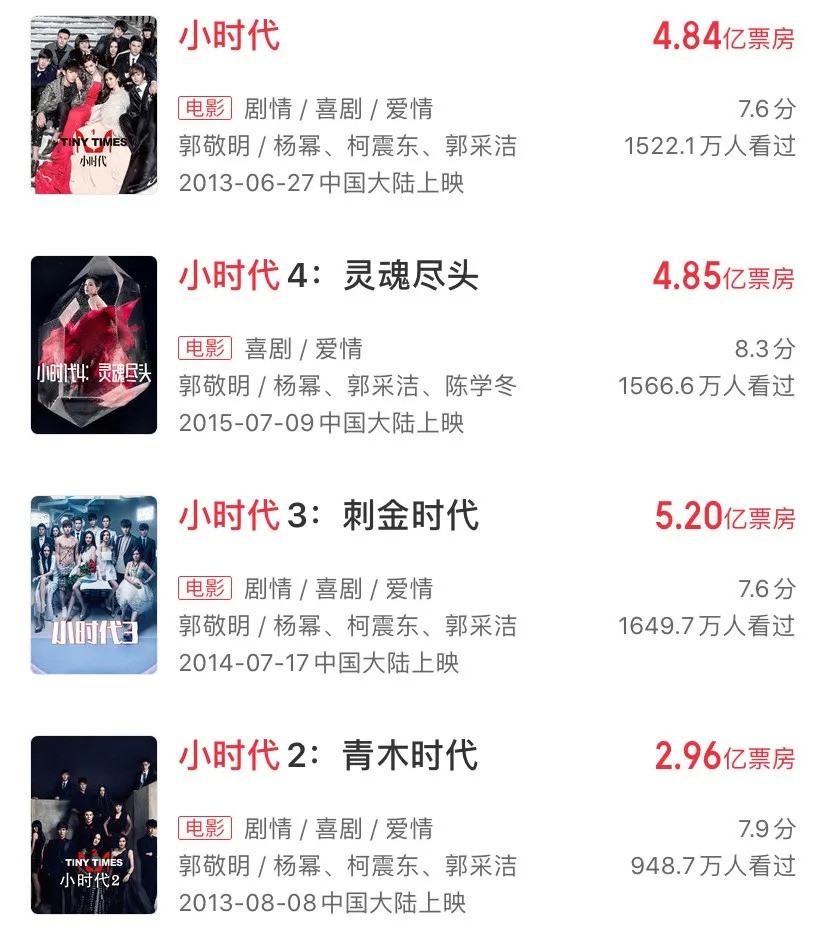Open 小时代4：灵魂尽头 movie details
The image size is (828, 931).
click(x=329, y=276)
